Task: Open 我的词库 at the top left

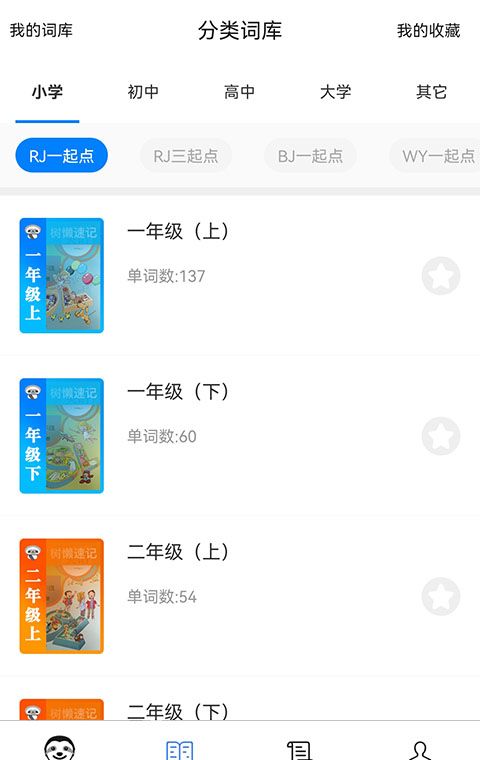Action: [x=41, y=30]
